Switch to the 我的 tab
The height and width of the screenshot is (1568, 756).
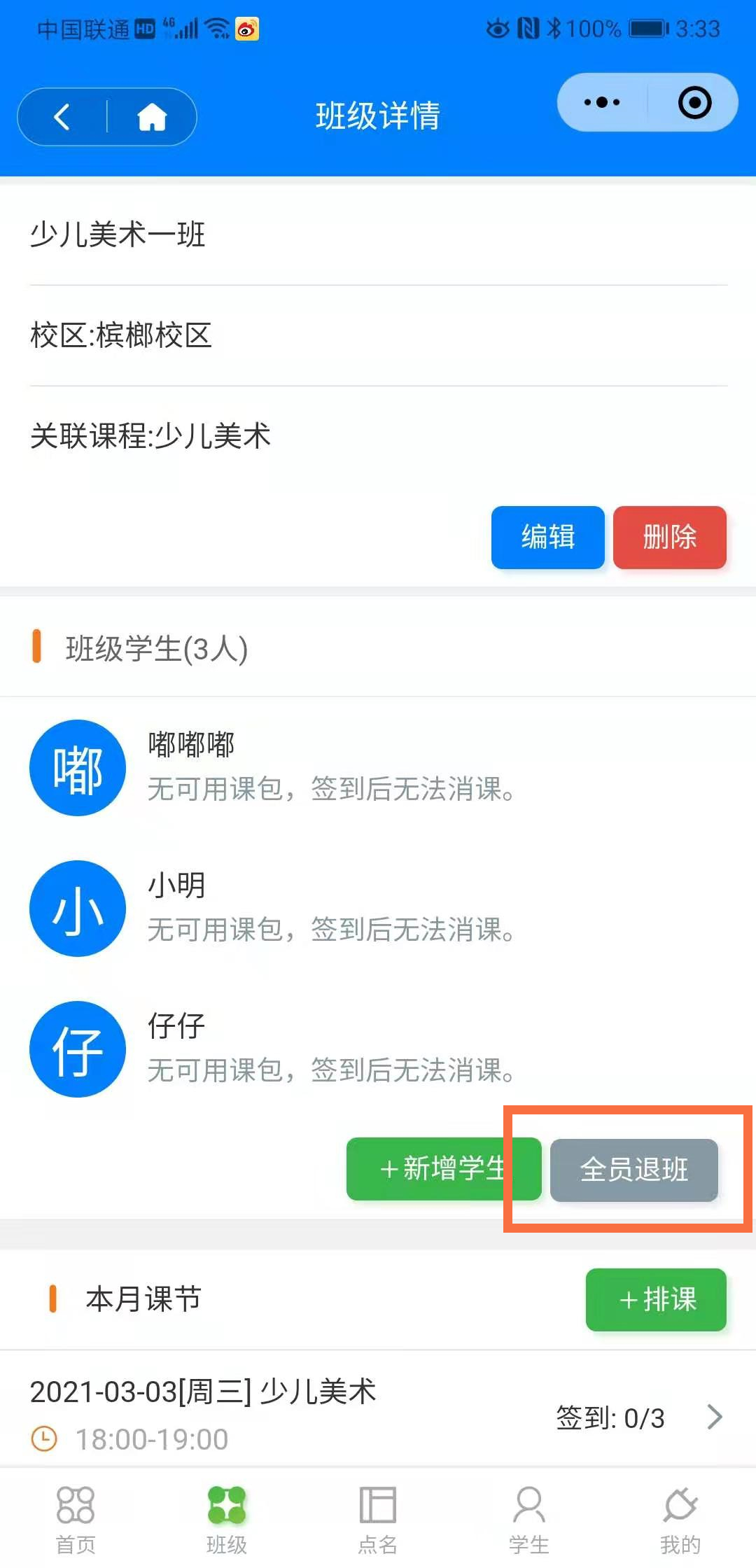[680, 1518]
